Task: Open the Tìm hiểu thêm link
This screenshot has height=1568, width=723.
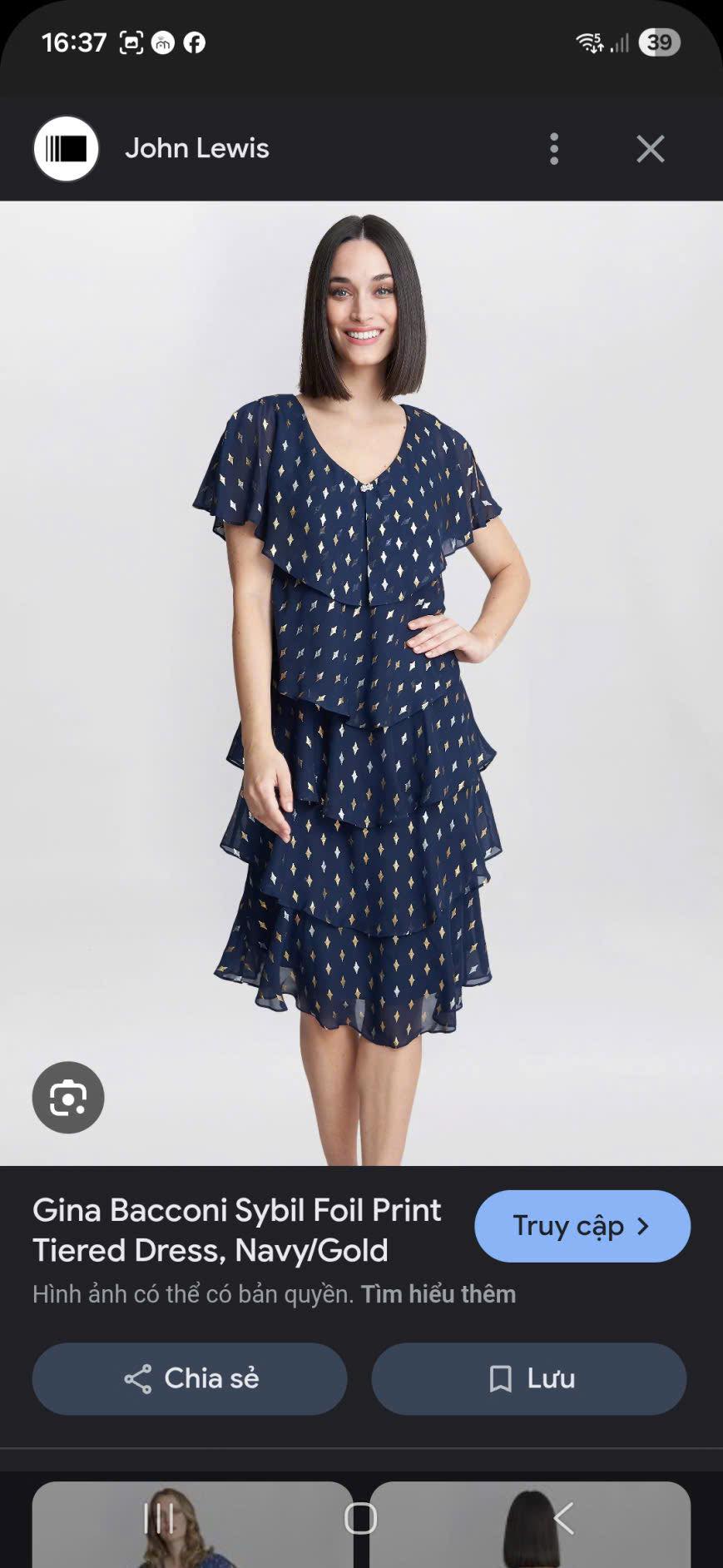Action: point(438,1294)
